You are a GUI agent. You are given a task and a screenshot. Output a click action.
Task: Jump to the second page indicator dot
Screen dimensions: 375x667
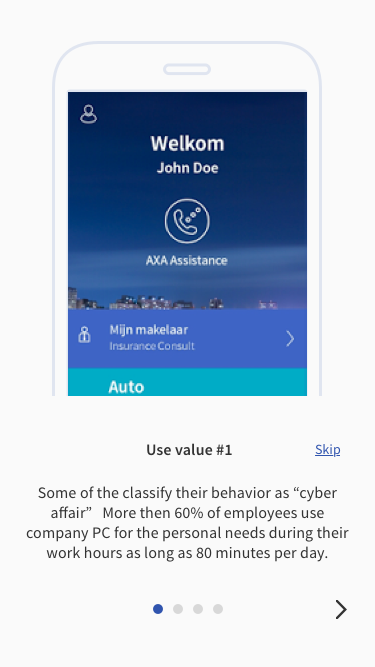click(x=178, y=609)
